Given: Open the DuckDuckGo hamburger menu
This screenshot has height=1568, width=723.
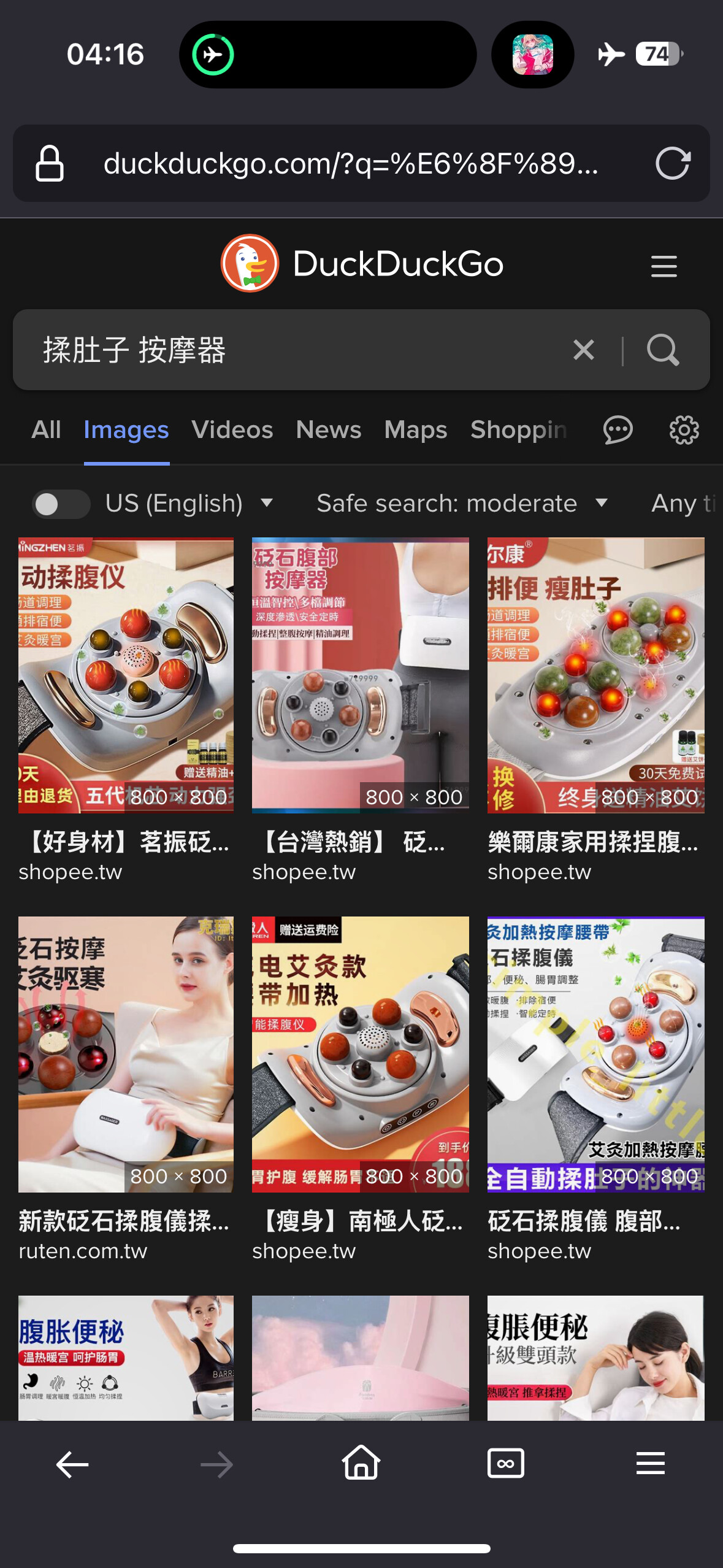Looking at the screenshot, I should (664, 266).
